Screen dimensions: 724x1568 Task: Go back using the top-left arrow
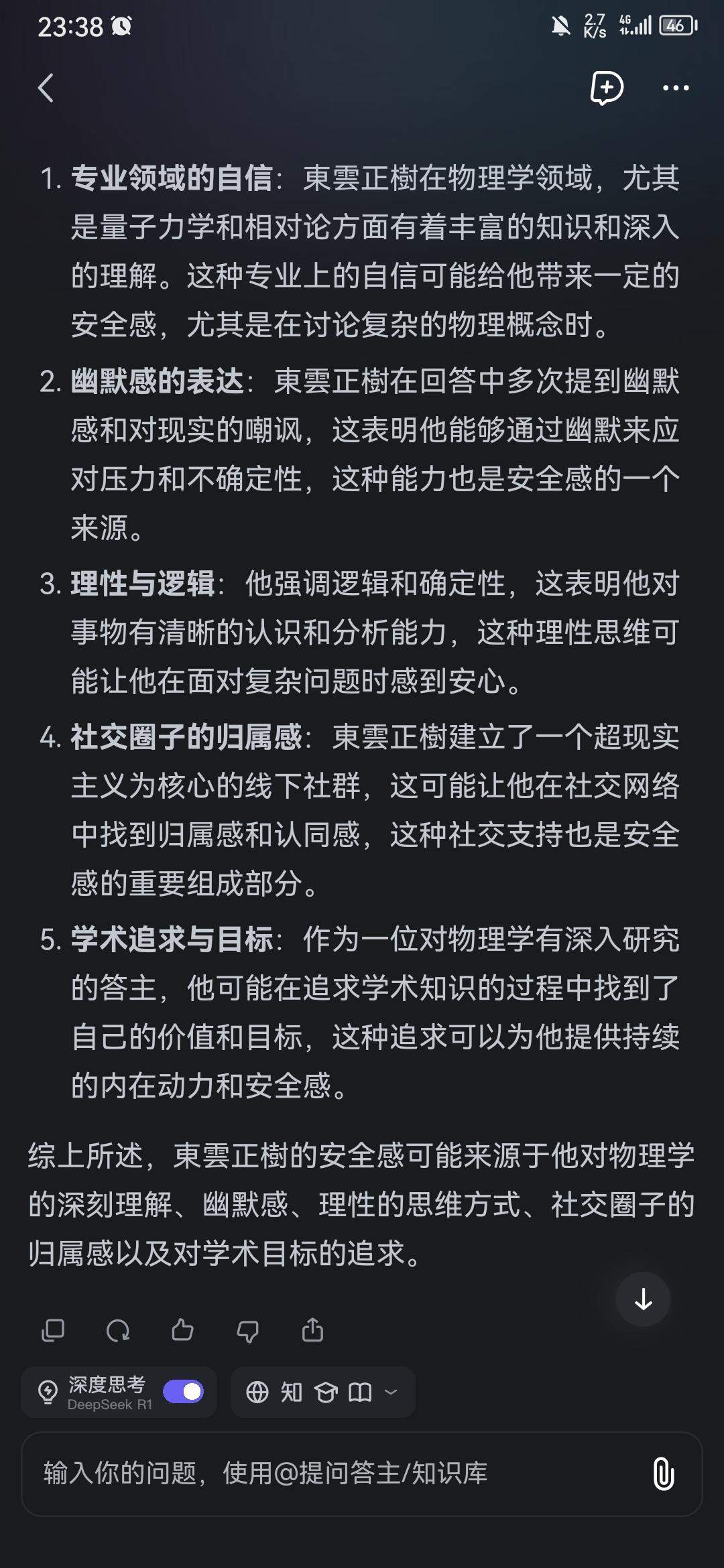coord(46,88)
